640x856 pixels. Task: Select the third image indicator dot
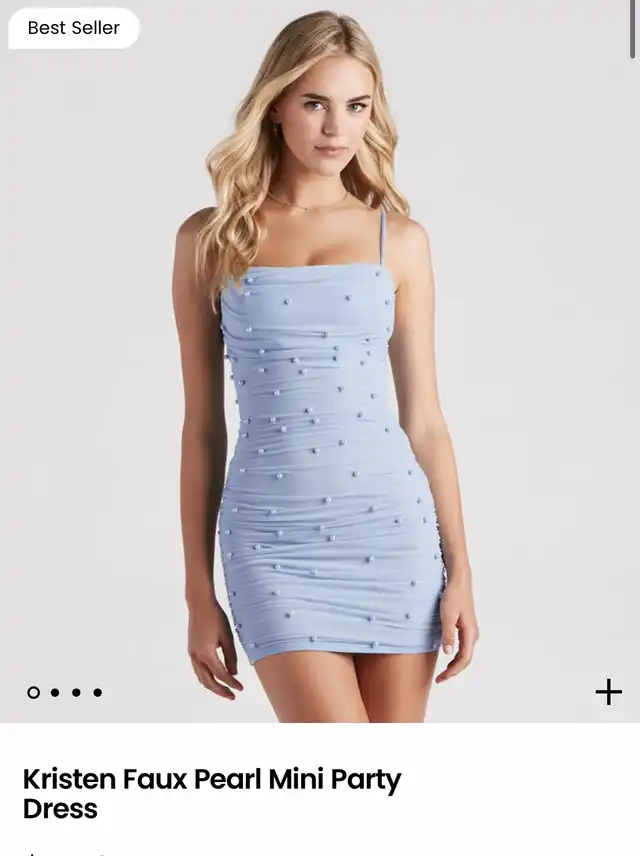click(x=76, y=692)
